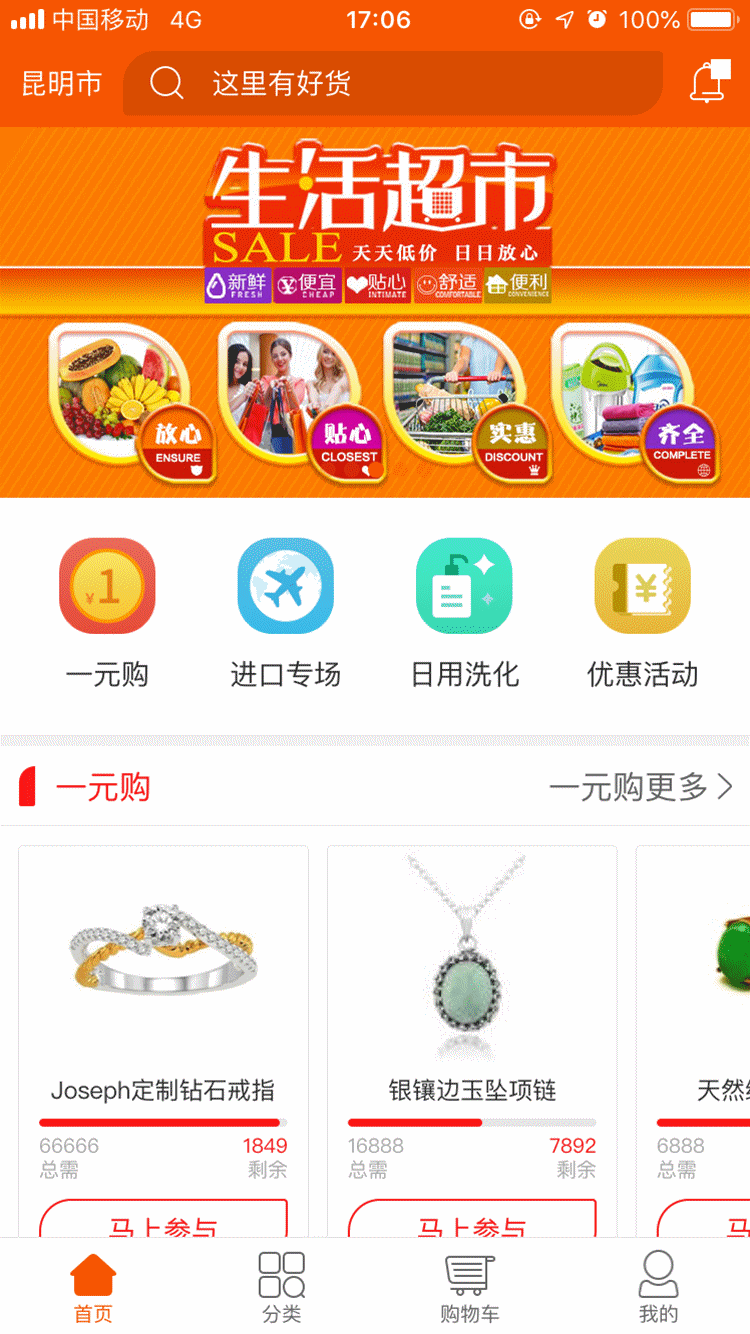Tap the 这里有好货 search box
This screenshot has height=1334, width=750.
[392, 83]
